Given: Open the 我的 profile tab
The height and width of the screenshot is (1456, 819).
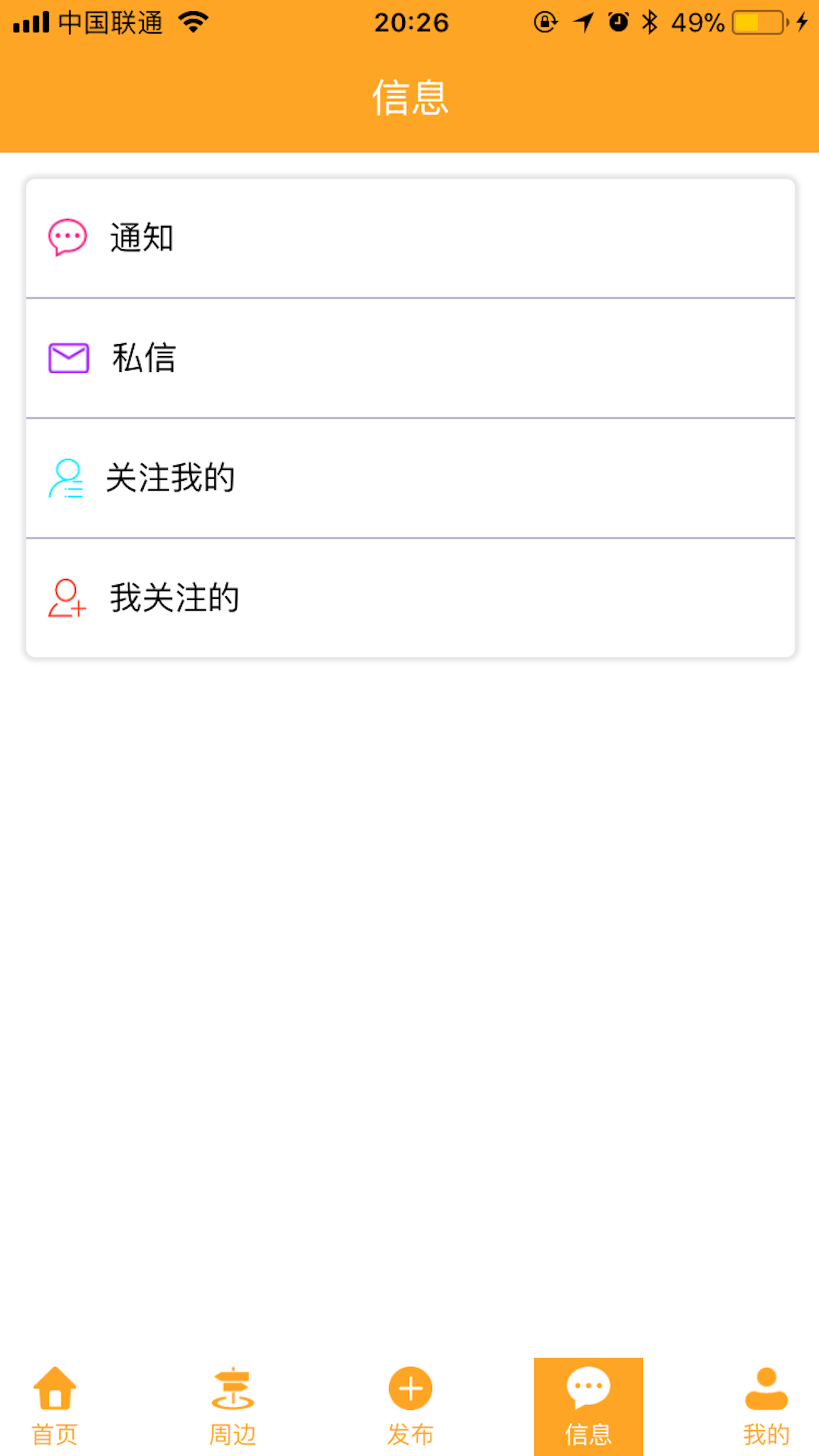Looking at the screenshot, I should (766, 1407).
